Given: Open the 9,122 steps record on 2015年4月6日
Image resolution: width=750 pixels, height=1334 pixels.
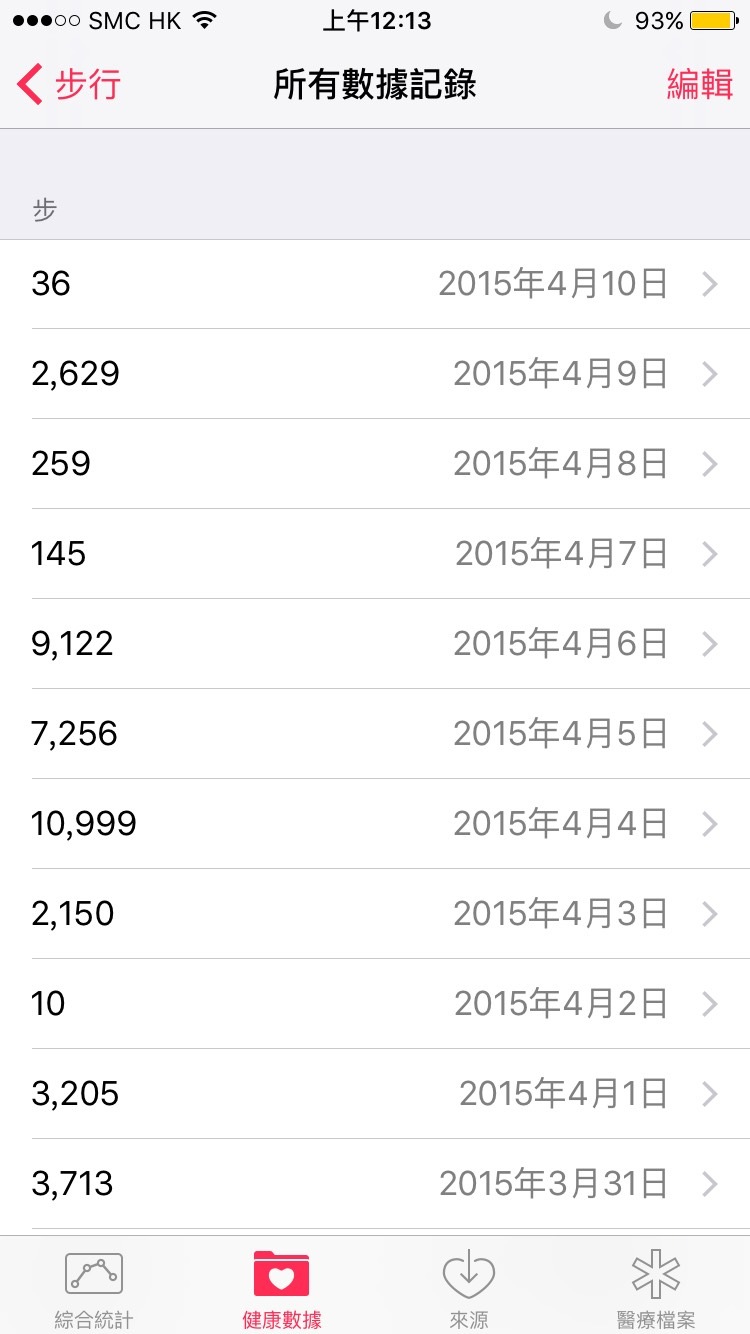Looking at the screenshot, I should tap(375, 644).
